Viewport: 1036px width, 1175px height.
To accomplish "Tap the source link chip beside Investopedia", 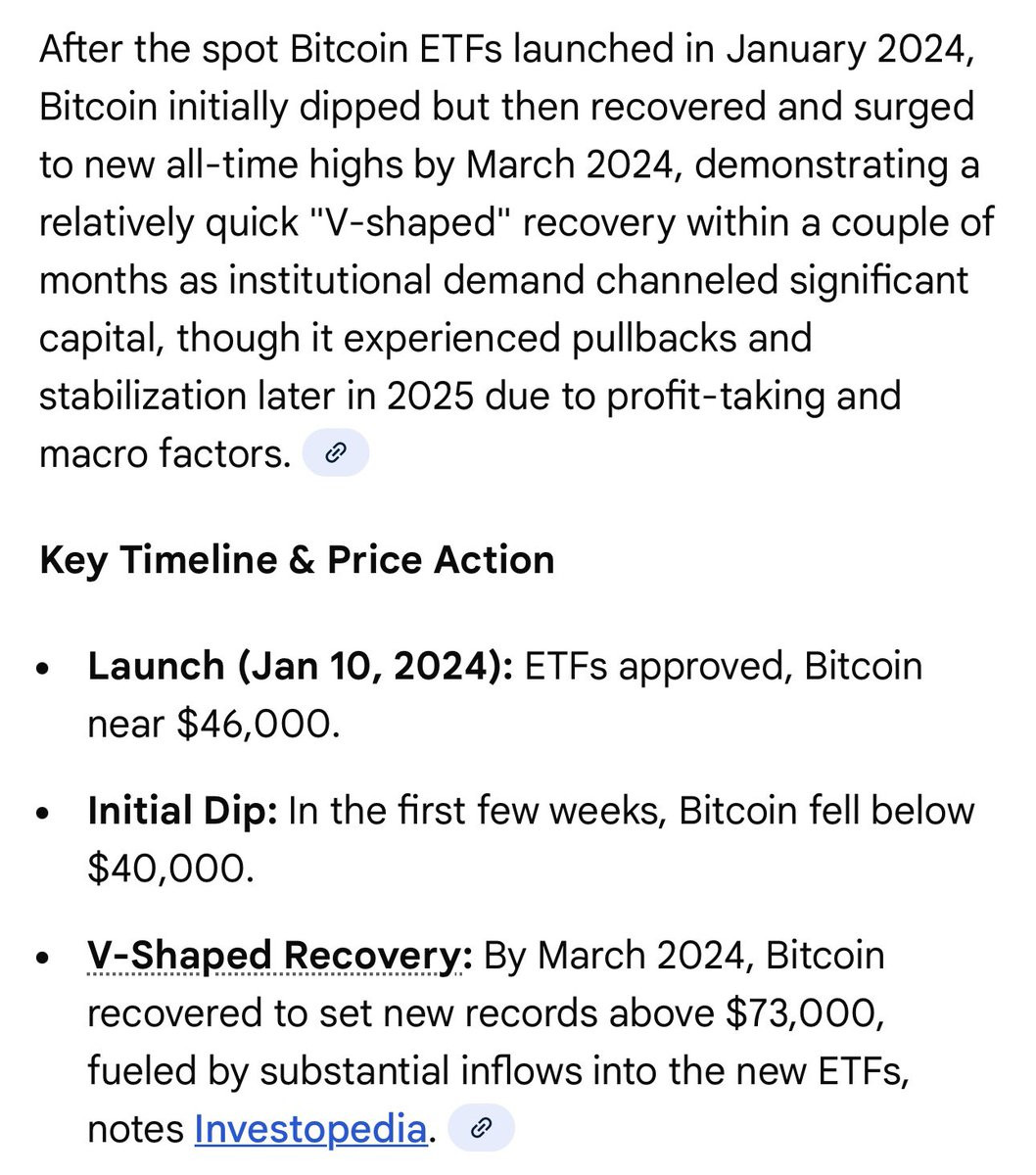I will [x=480, y=1129].
